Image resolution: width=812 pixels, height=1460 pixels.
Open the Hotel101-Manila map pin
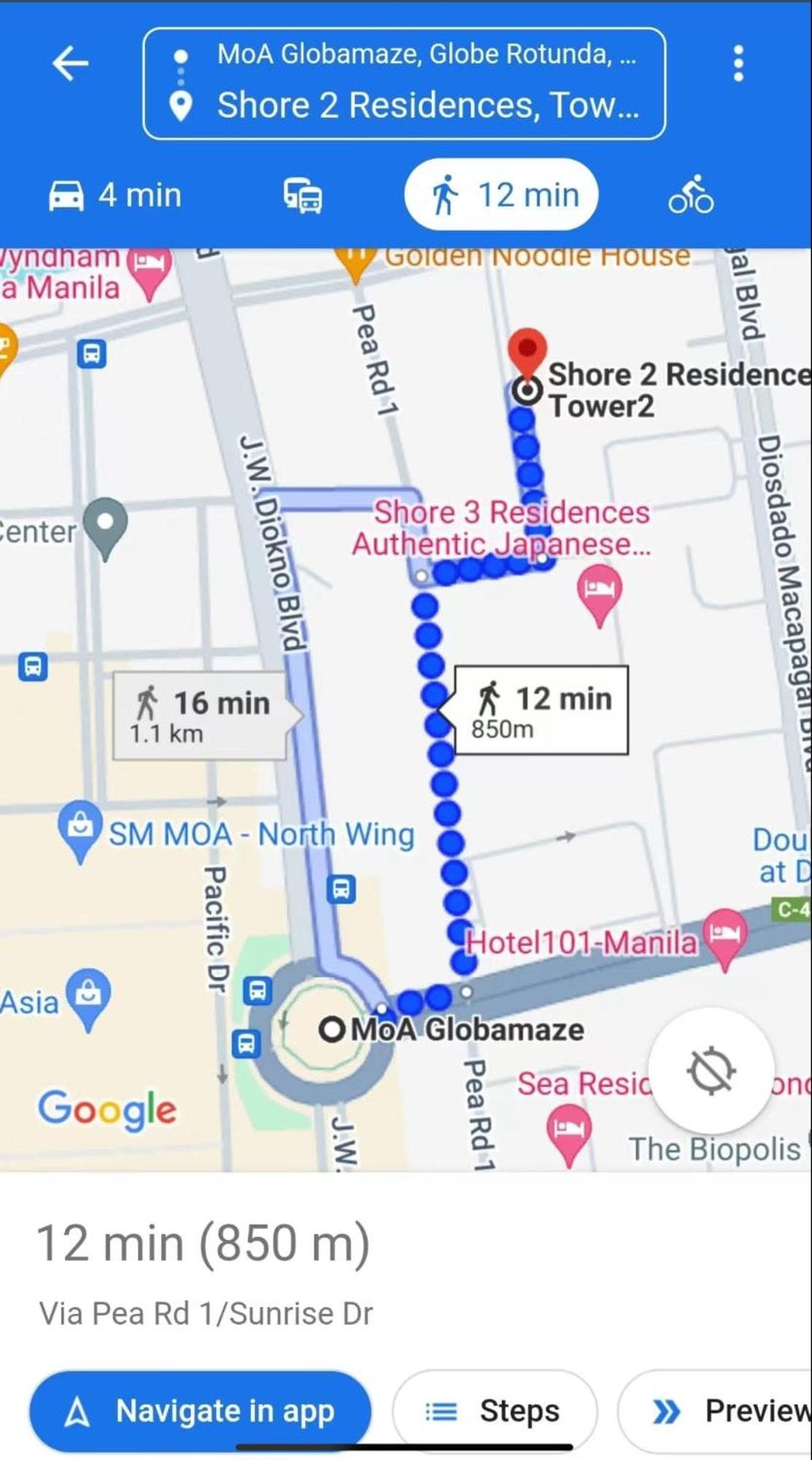click(x=724, y=937)
